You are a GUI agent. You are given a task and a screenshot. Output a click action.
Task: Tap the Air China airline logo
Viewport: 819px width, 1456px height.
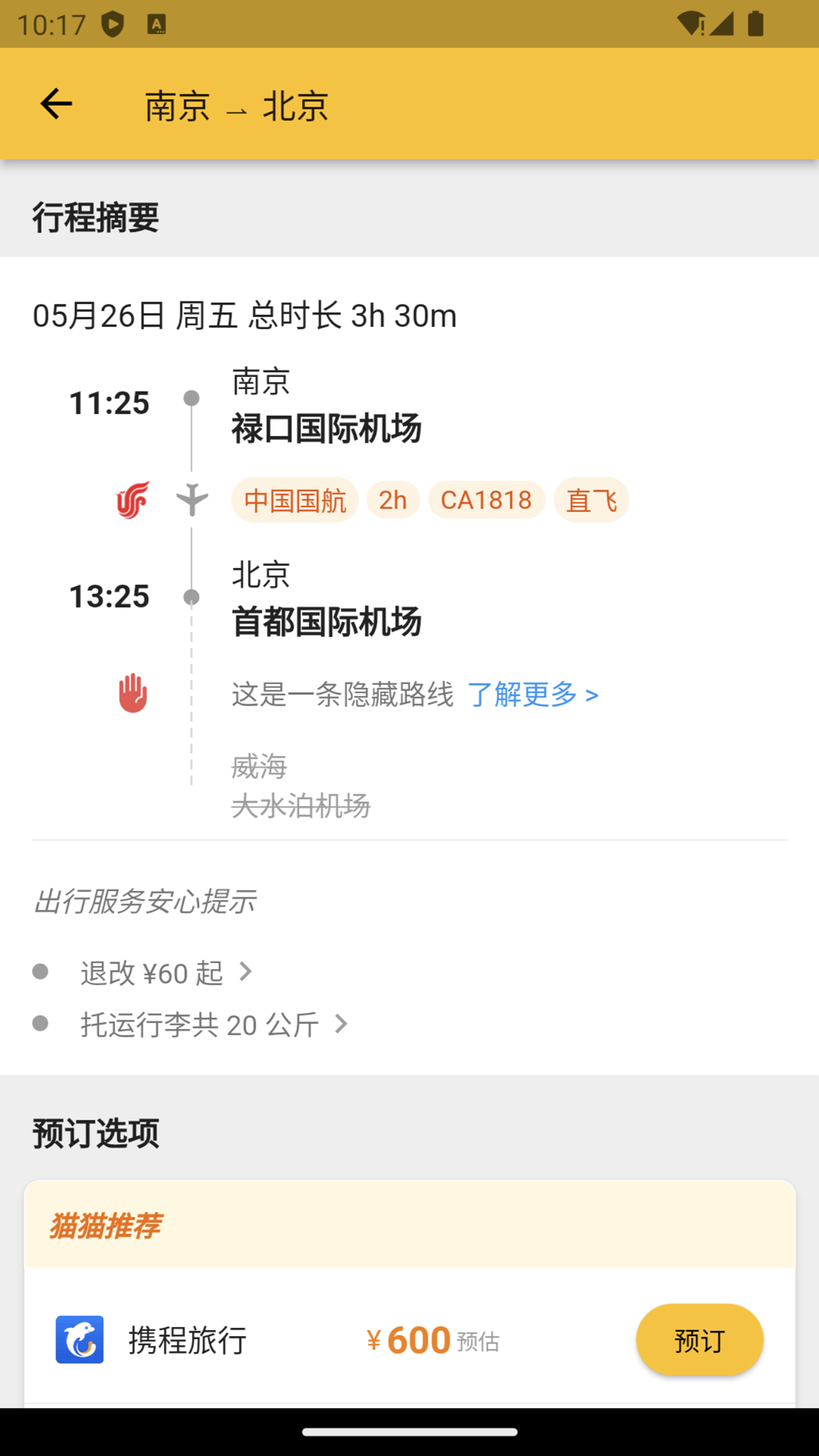coord(132,499)
